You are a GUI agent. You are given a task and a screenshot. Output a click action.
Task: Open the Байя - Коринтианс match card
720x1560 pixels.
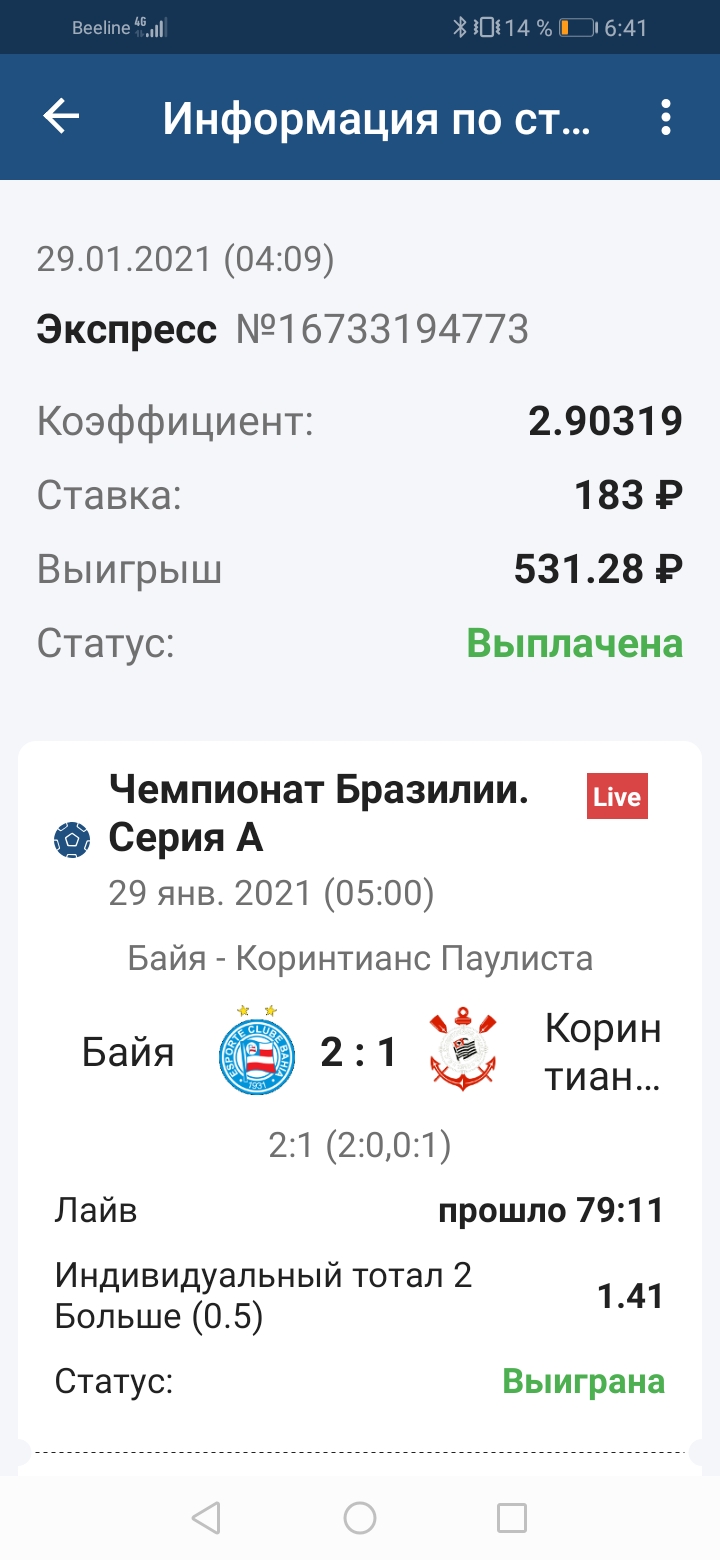(360, 1050)
